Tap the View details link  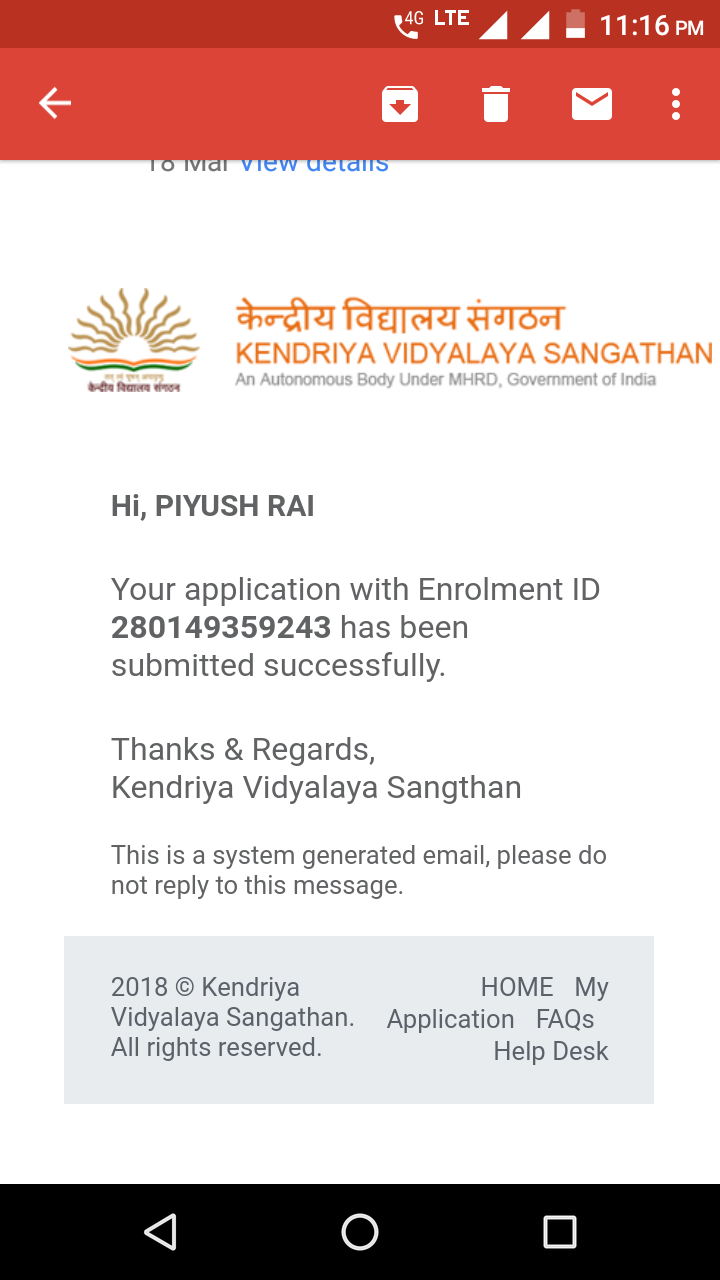click(314, 164)
